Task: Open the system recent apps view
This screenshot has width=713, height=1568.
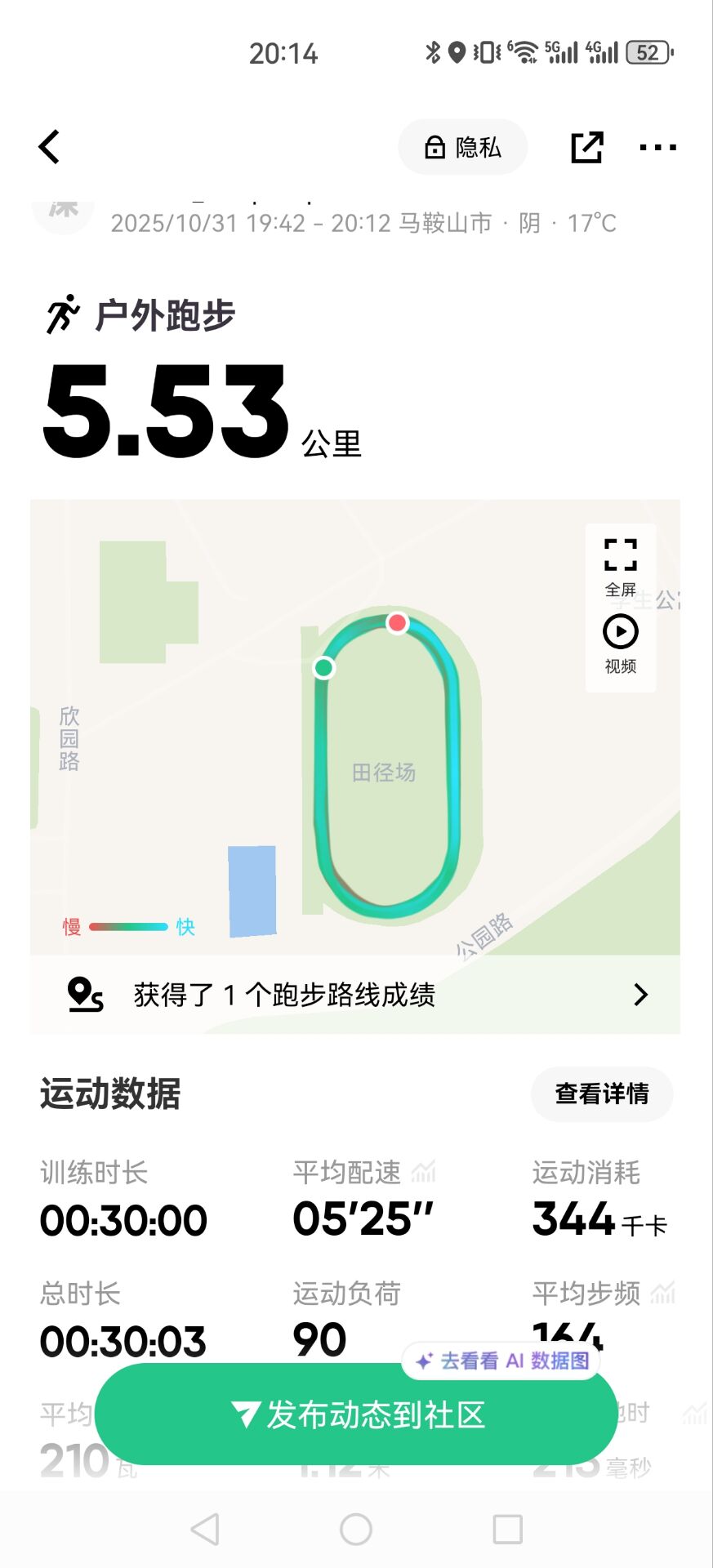Action: [x=508, y=1529]
